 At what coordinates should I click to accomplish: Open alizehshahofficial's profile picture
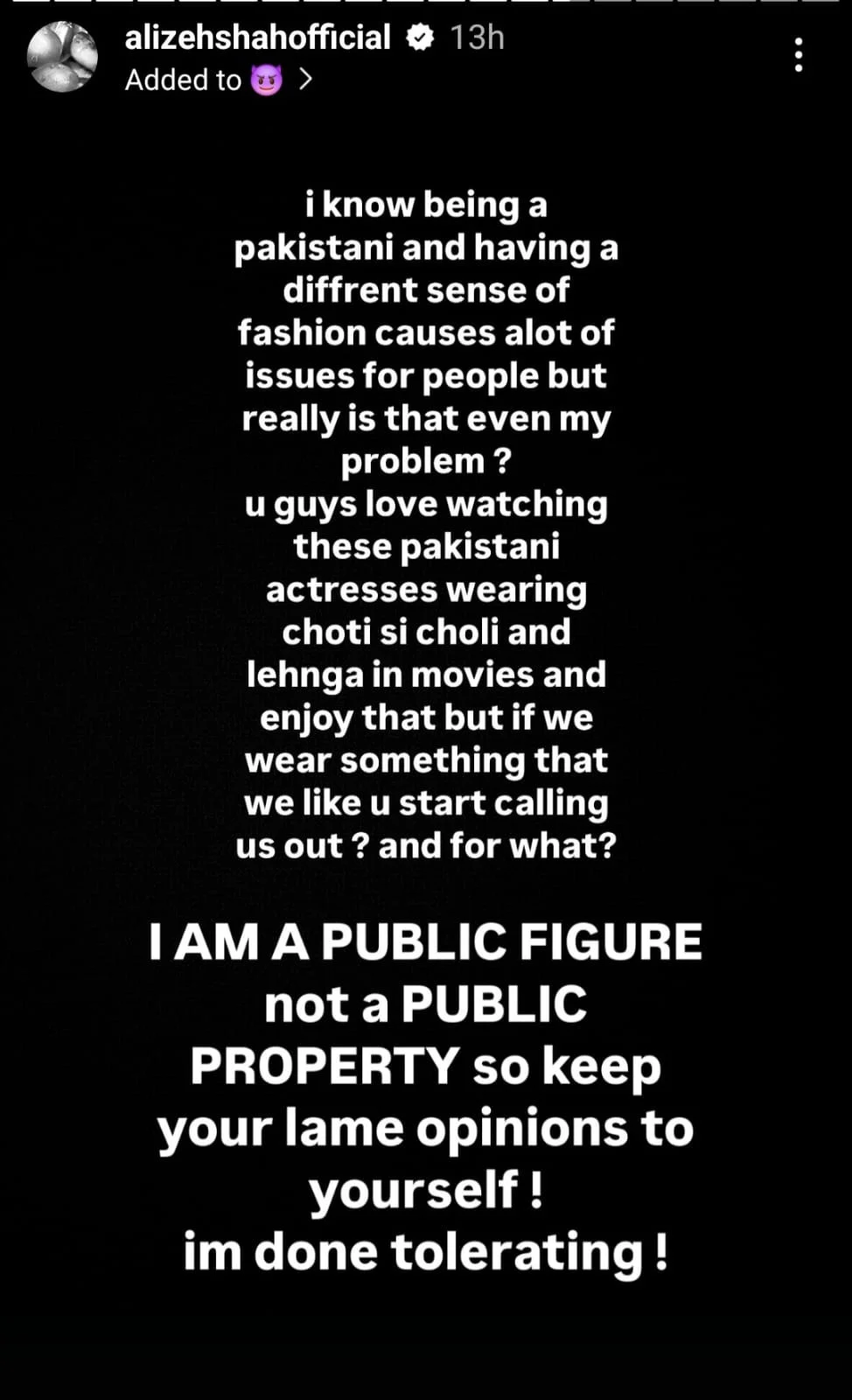point(62,57)
